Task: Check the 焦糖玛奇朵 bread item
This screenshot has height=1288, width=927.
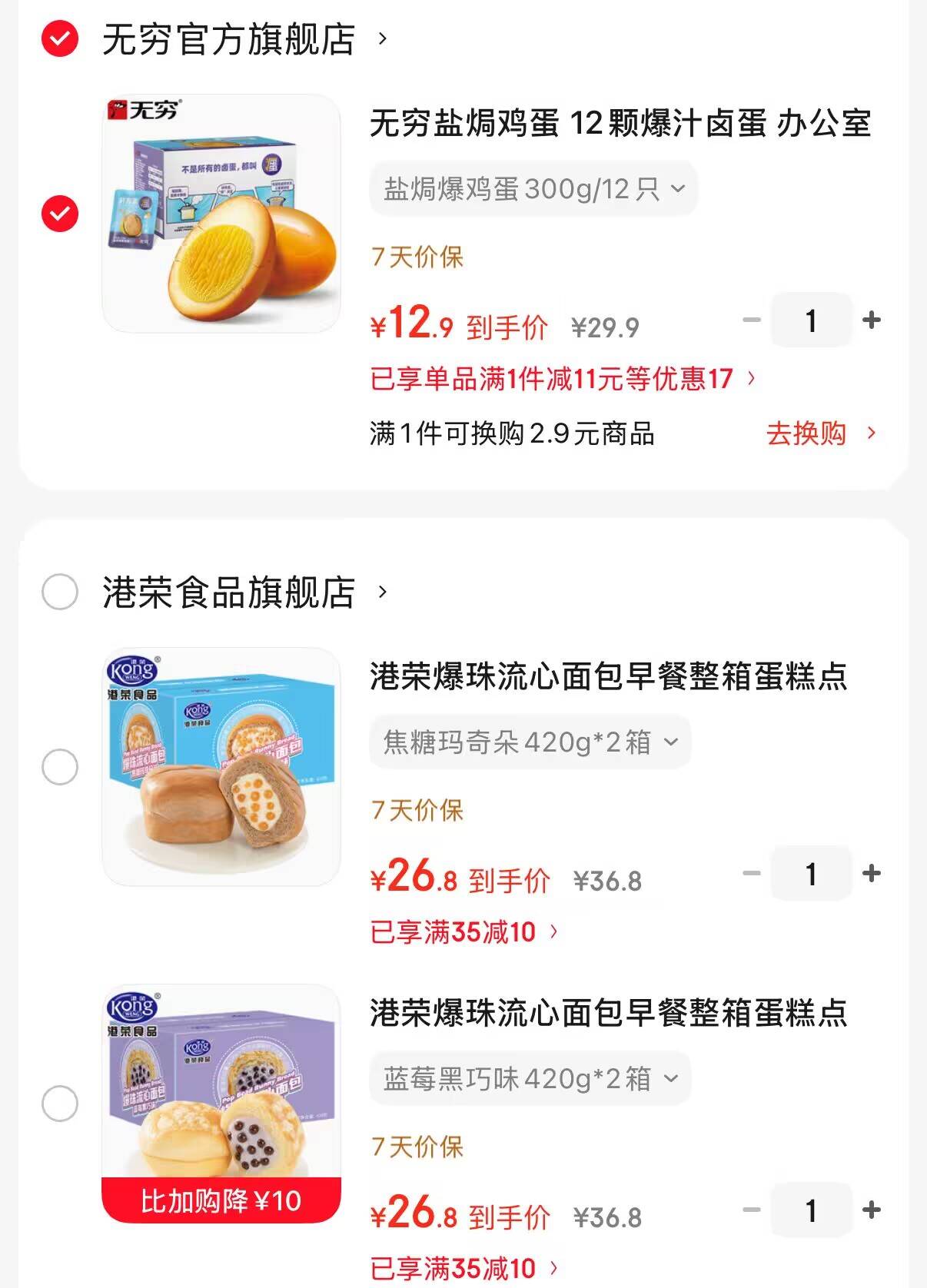Action: (60, 767)
